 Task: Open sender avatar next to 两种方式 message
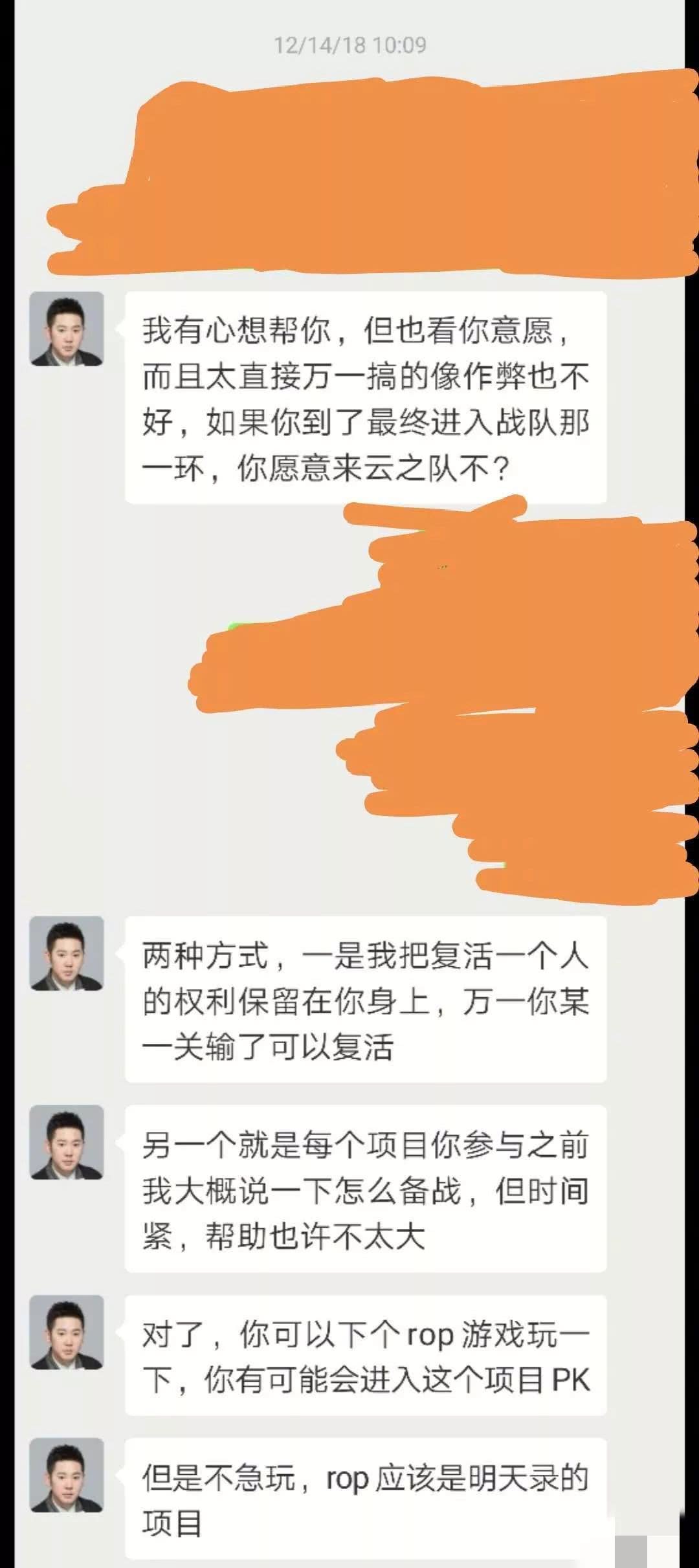pyautogui.click(x=67, y=953)
